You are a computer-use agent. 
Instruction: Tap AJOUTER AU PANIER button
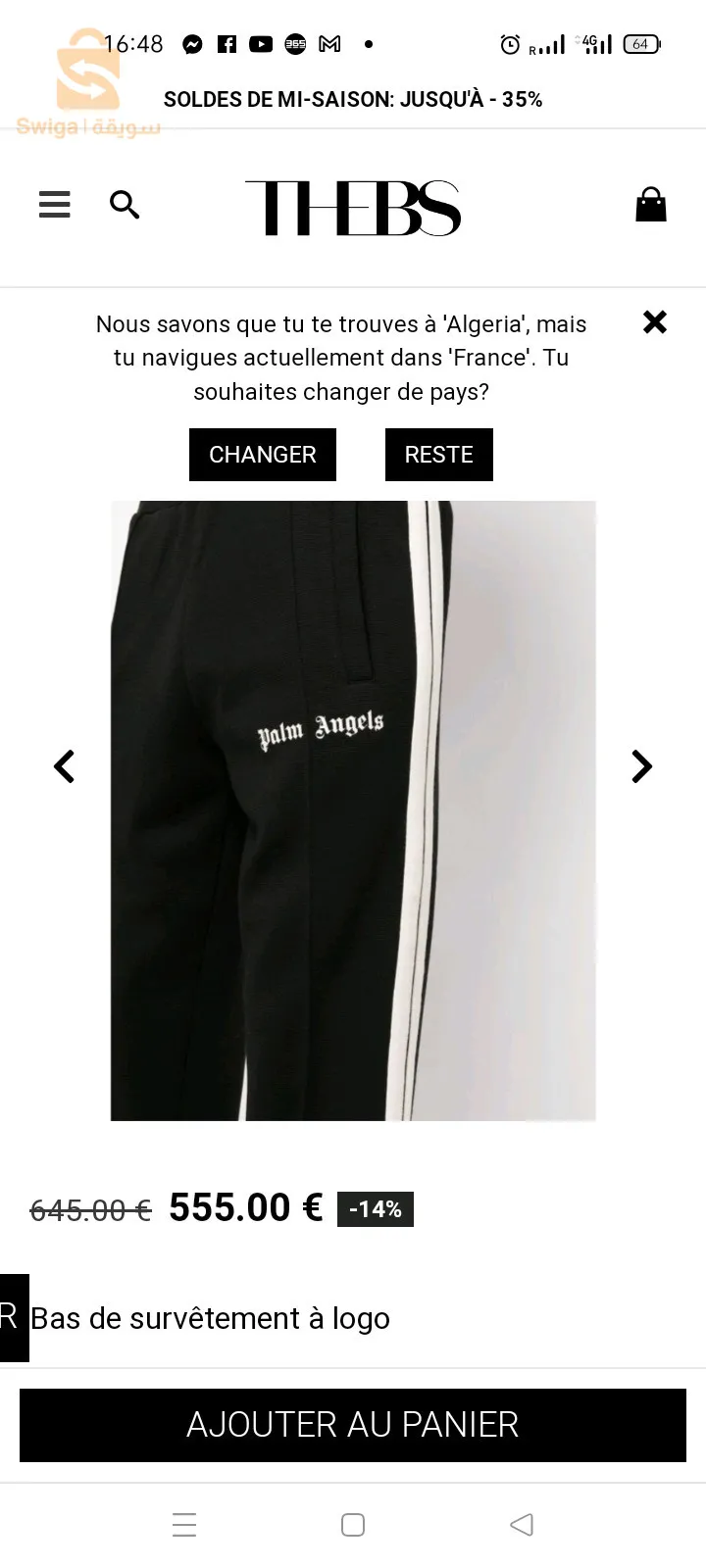pos(353,1425)
